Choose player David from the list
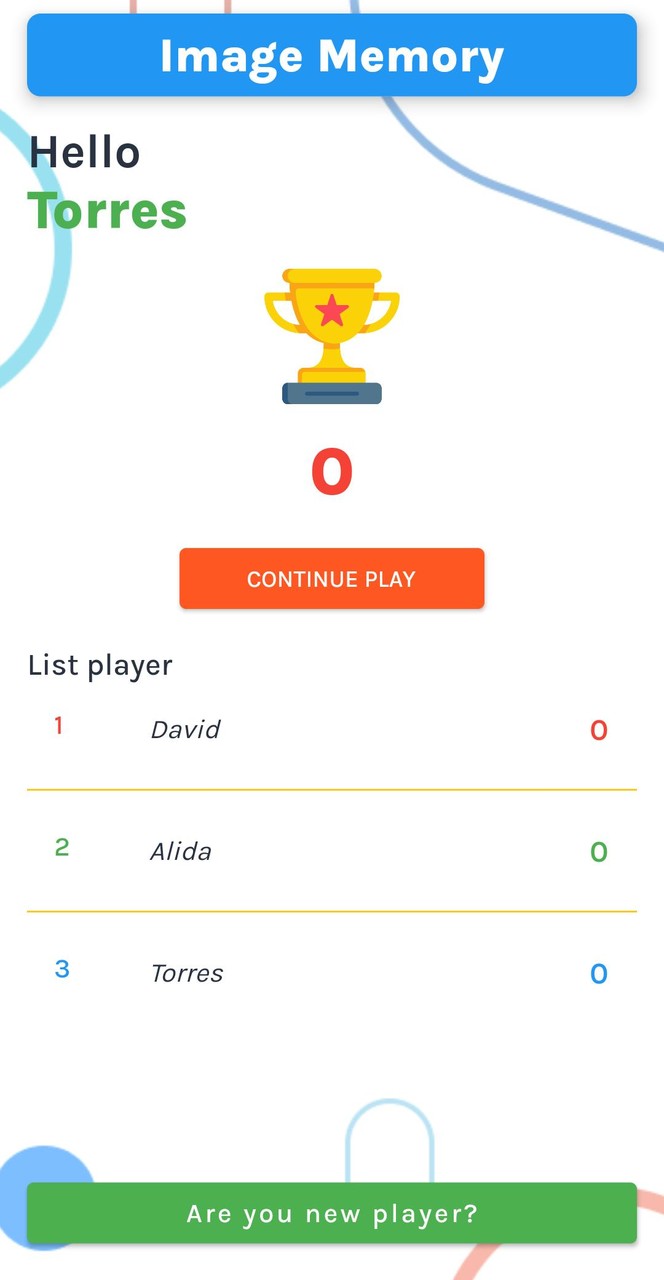Viewport: 664px width, 1280px height. point(186,730)
